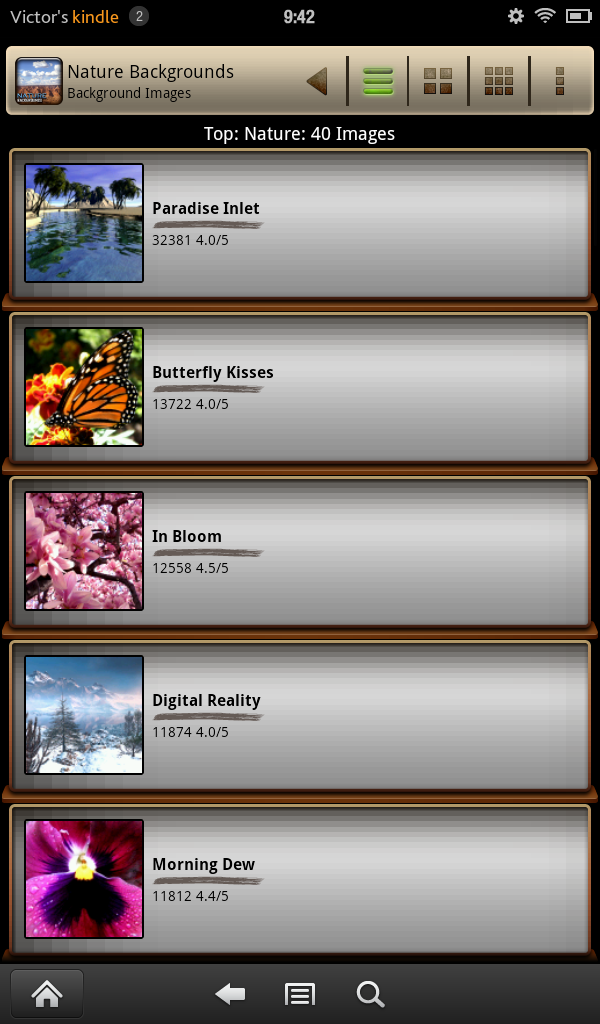Switch to the small-thumbnail grid view

[x=498, y=81]
